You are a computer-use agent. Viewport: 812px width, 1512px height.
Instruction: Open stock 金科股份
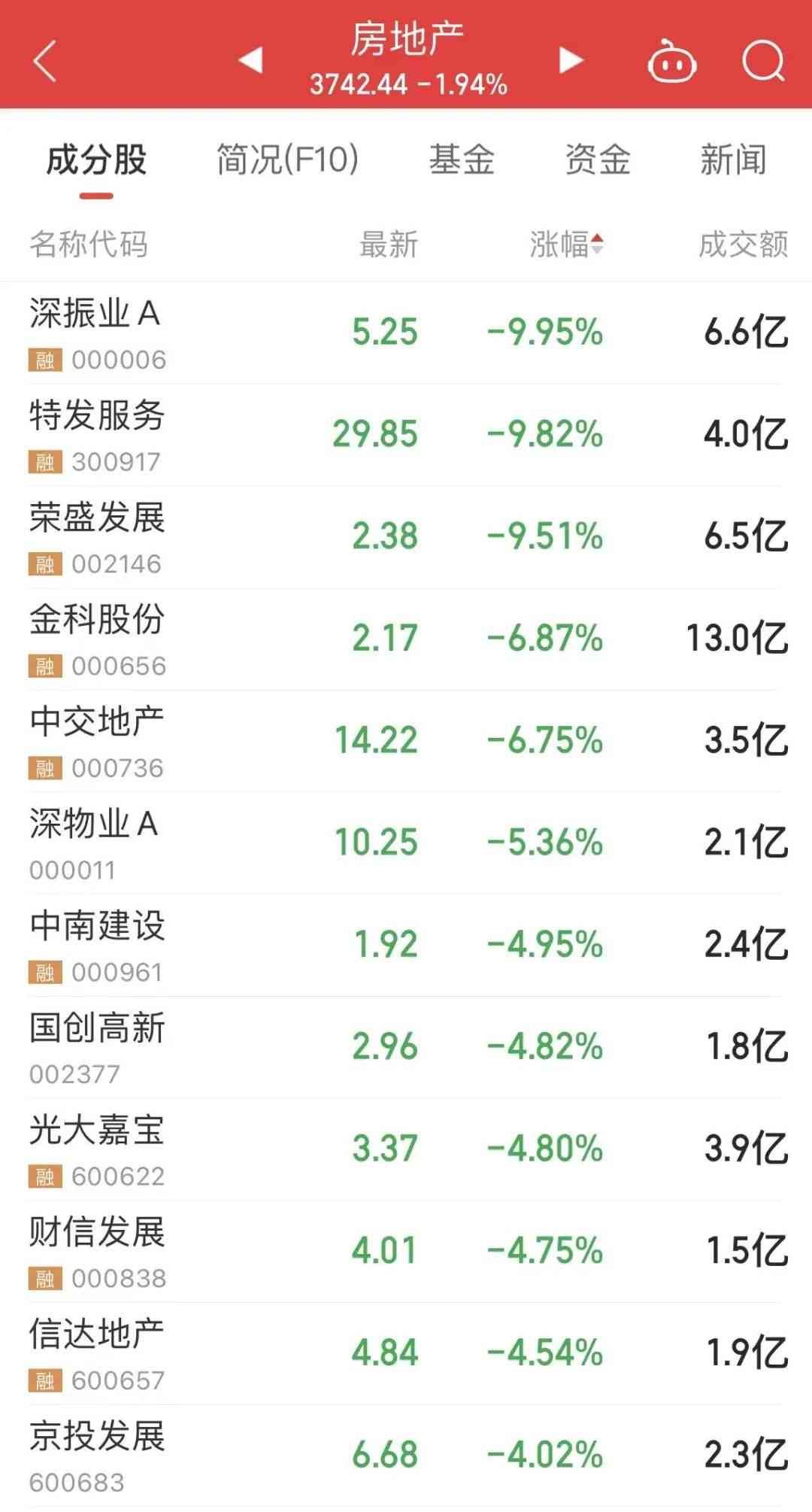406,639
